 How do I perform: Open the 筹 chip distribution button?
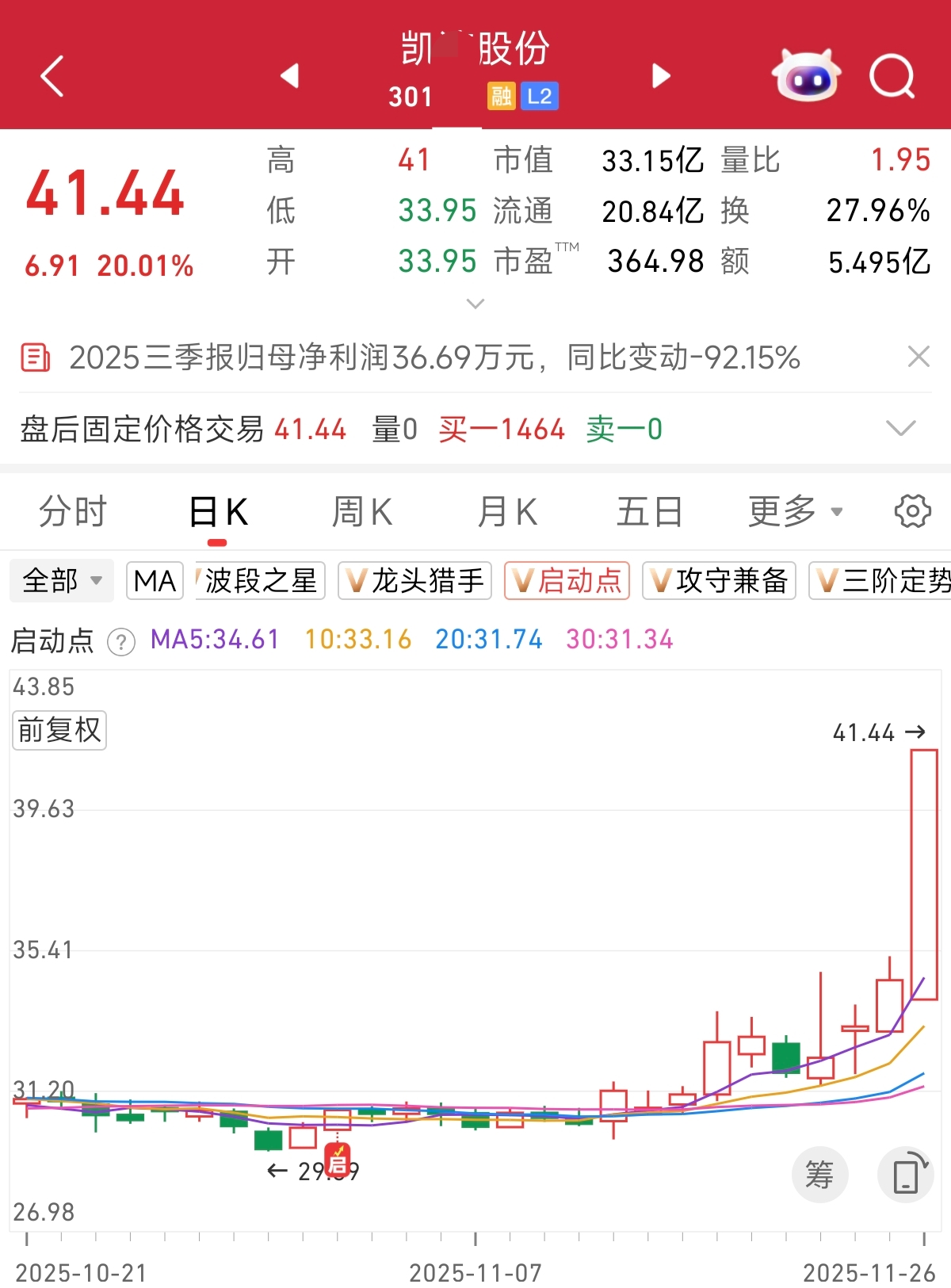(819, 1174)
